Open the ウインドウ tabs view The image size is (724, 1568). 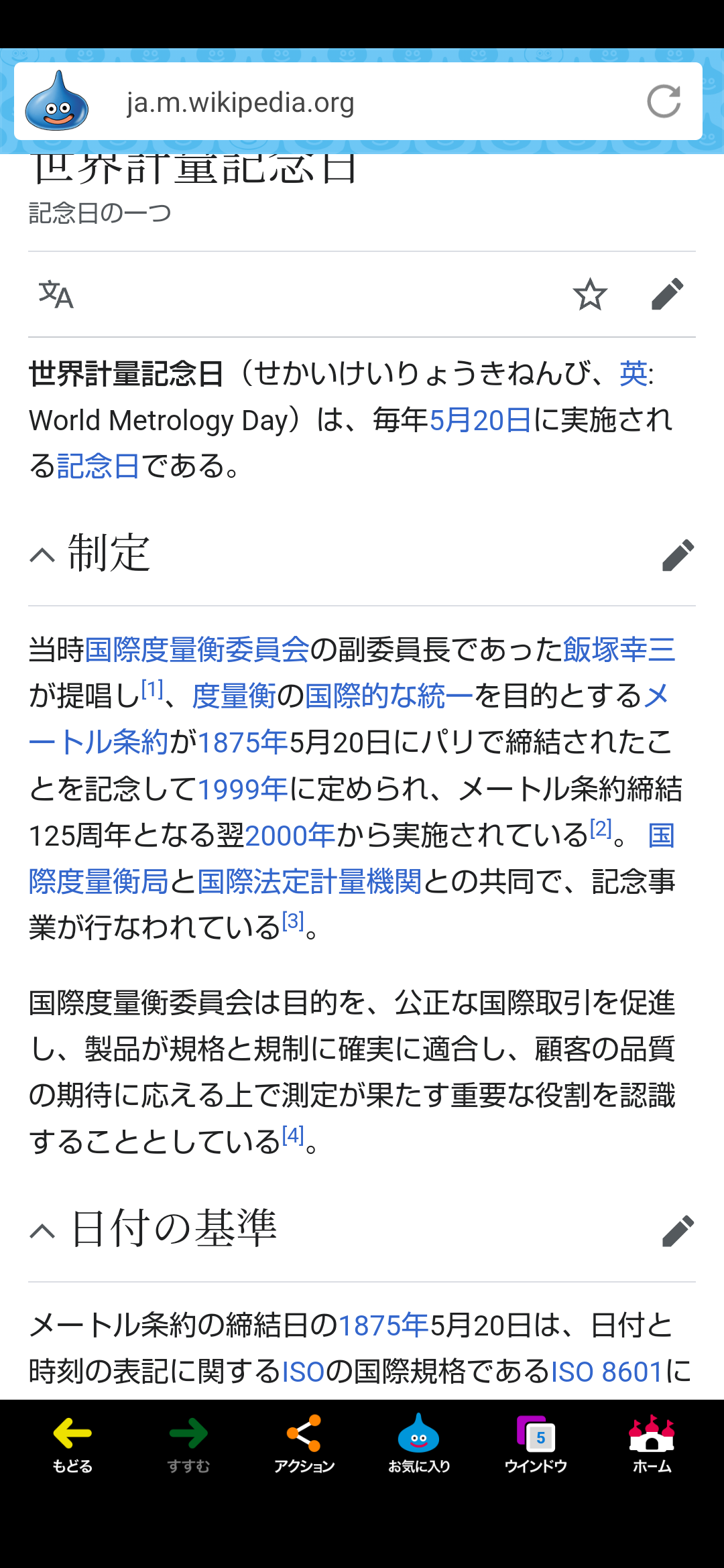coord(536,1444)
